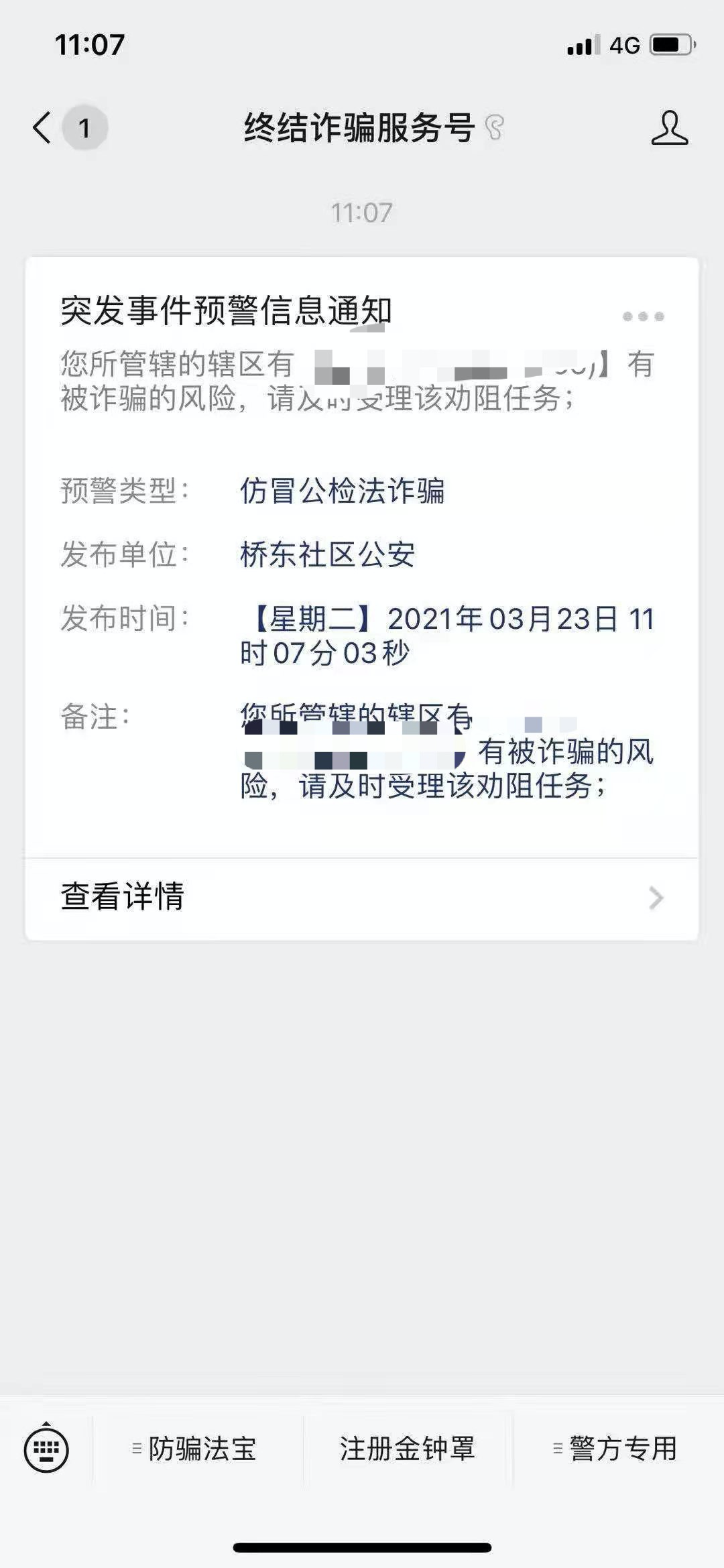Tap the 注册金钟罩 menu item

[x=408, y=1449]
